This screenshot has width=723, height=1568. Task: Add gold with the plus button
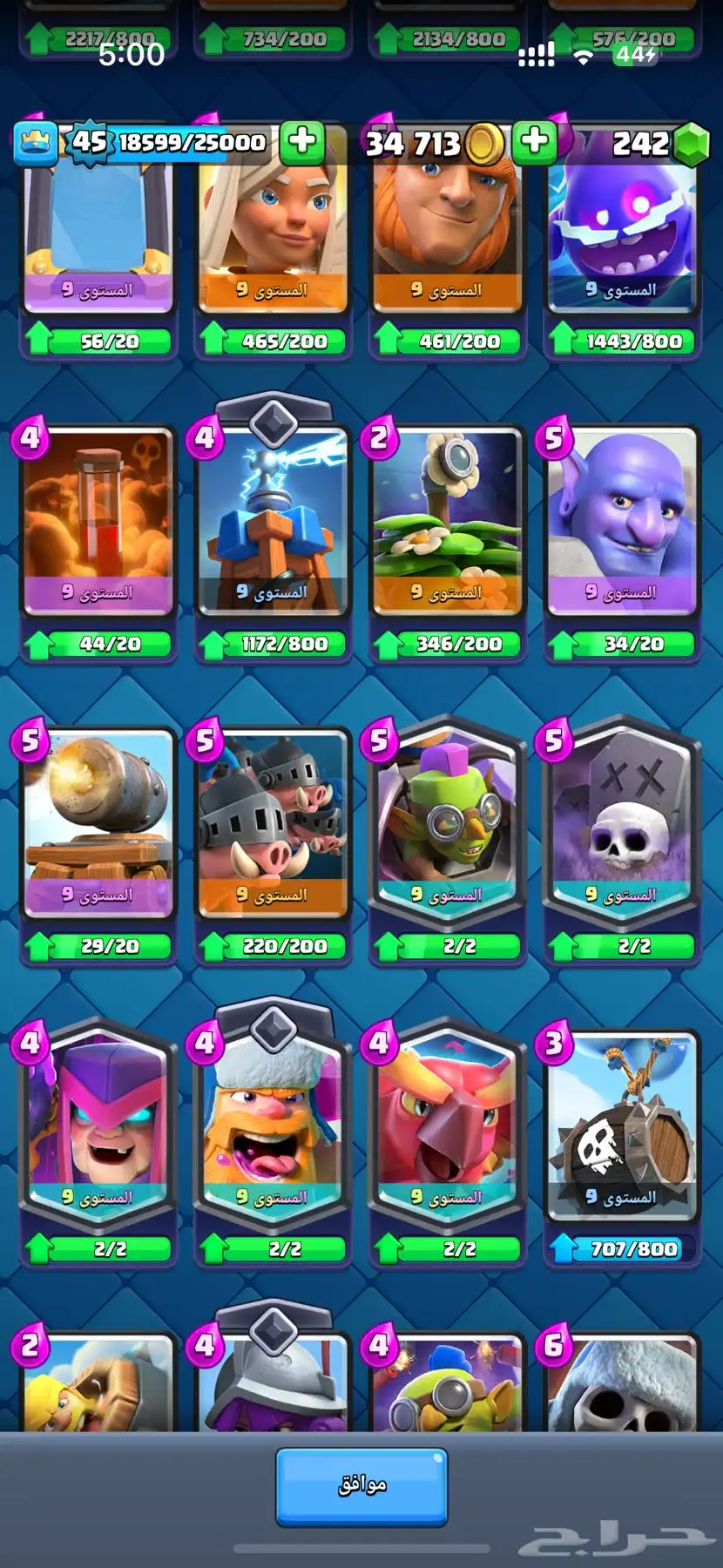(x=534, y=141)
